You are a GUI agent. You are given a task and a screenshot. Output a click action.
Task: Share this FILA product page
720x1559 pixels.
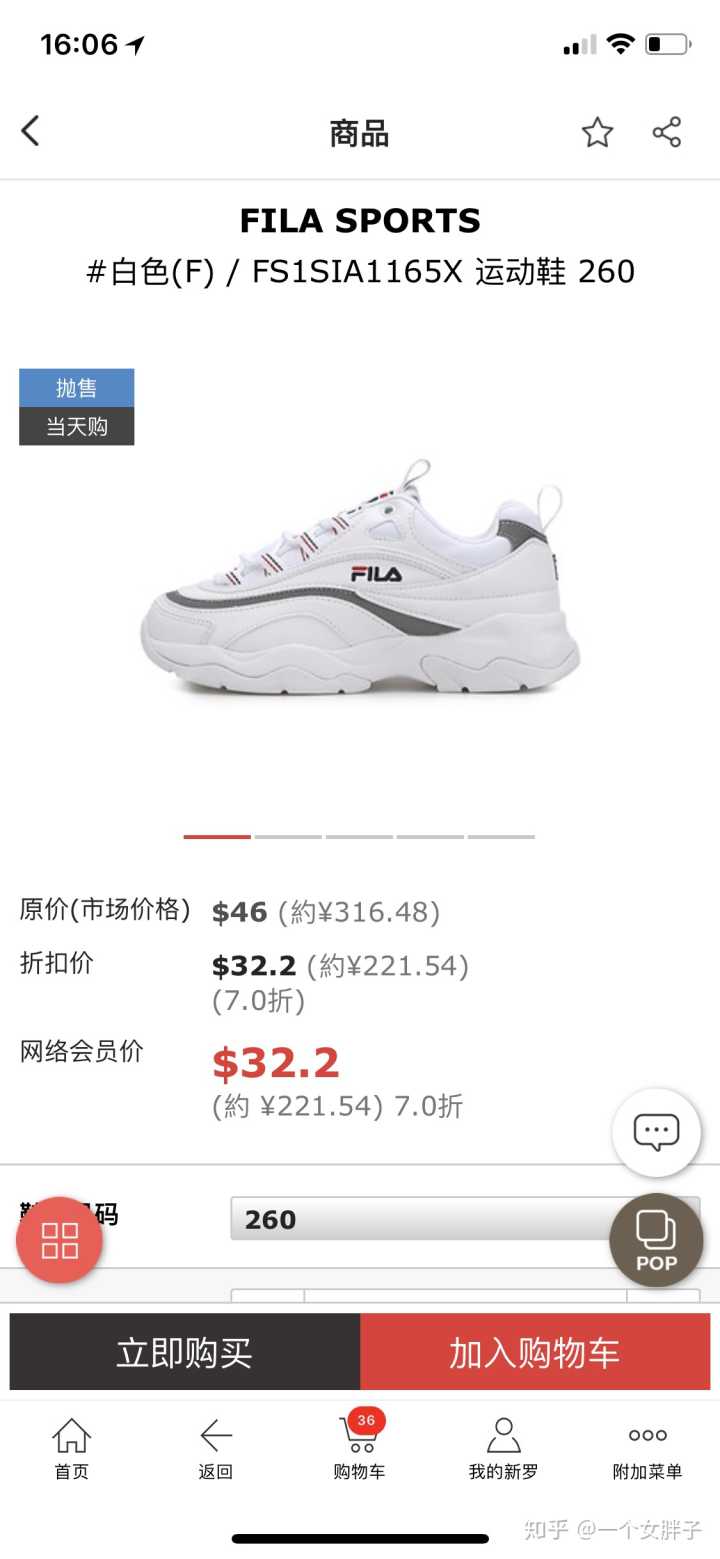(667, 132)
